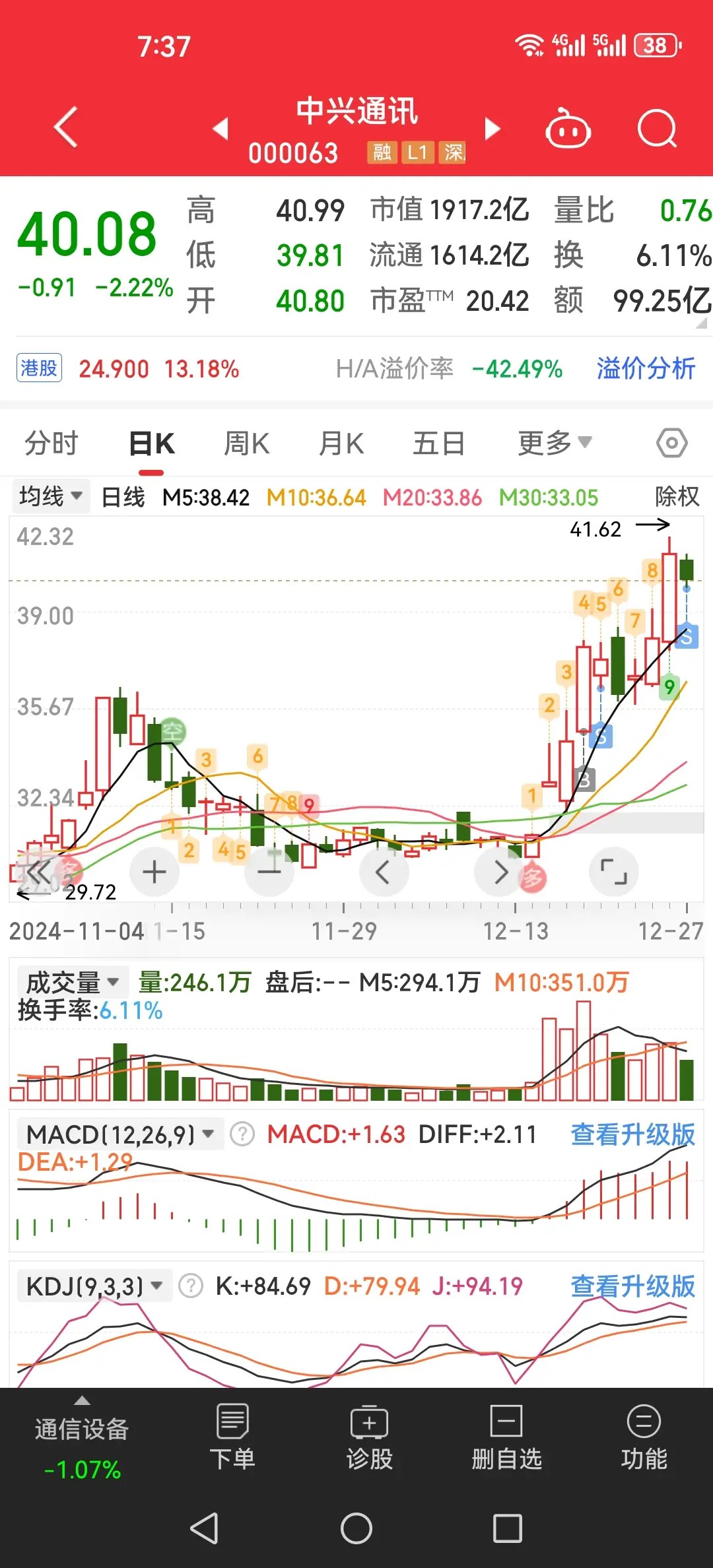Open the 均线 indicator dropdown
Screen dimensions: 713x1568
(51, 496)
